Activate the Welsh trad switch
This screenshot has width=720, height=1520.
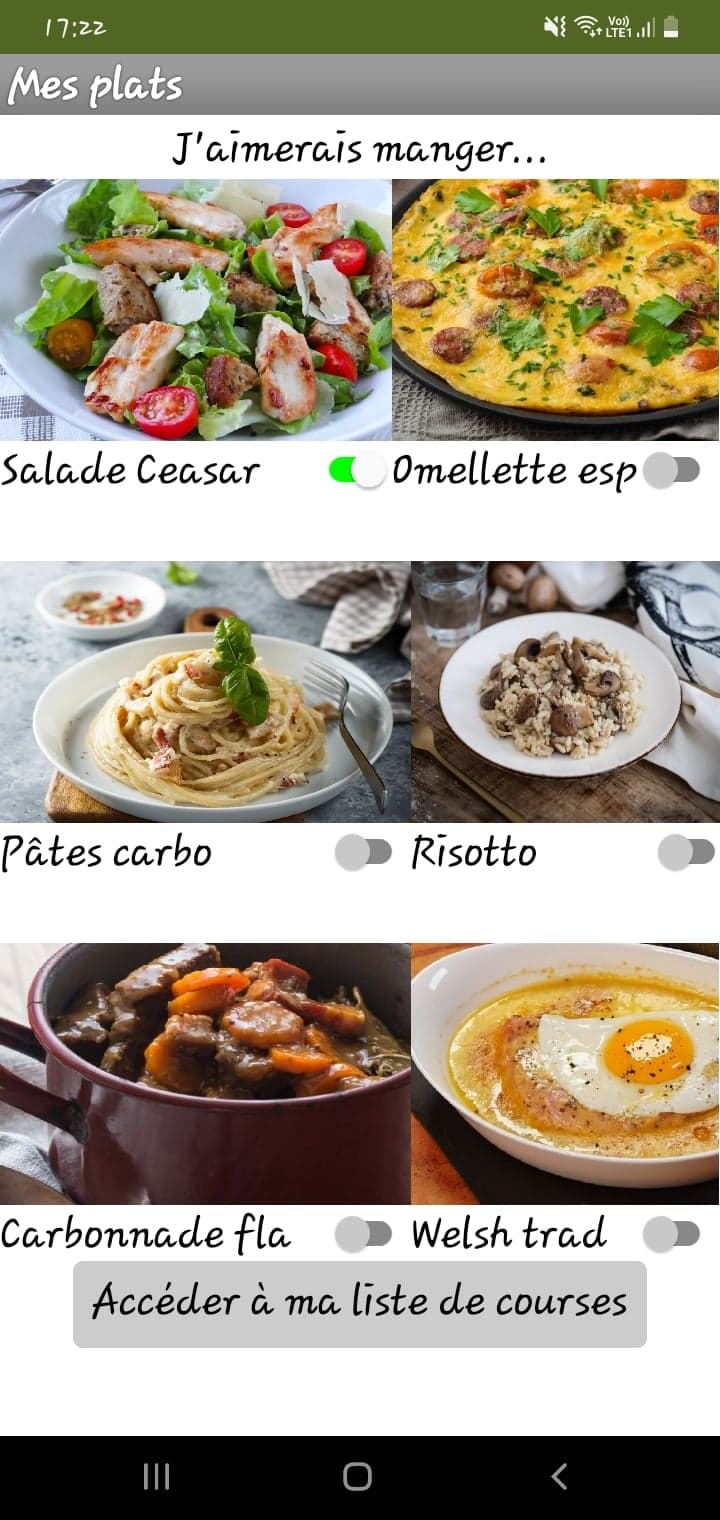(671, 1234)
